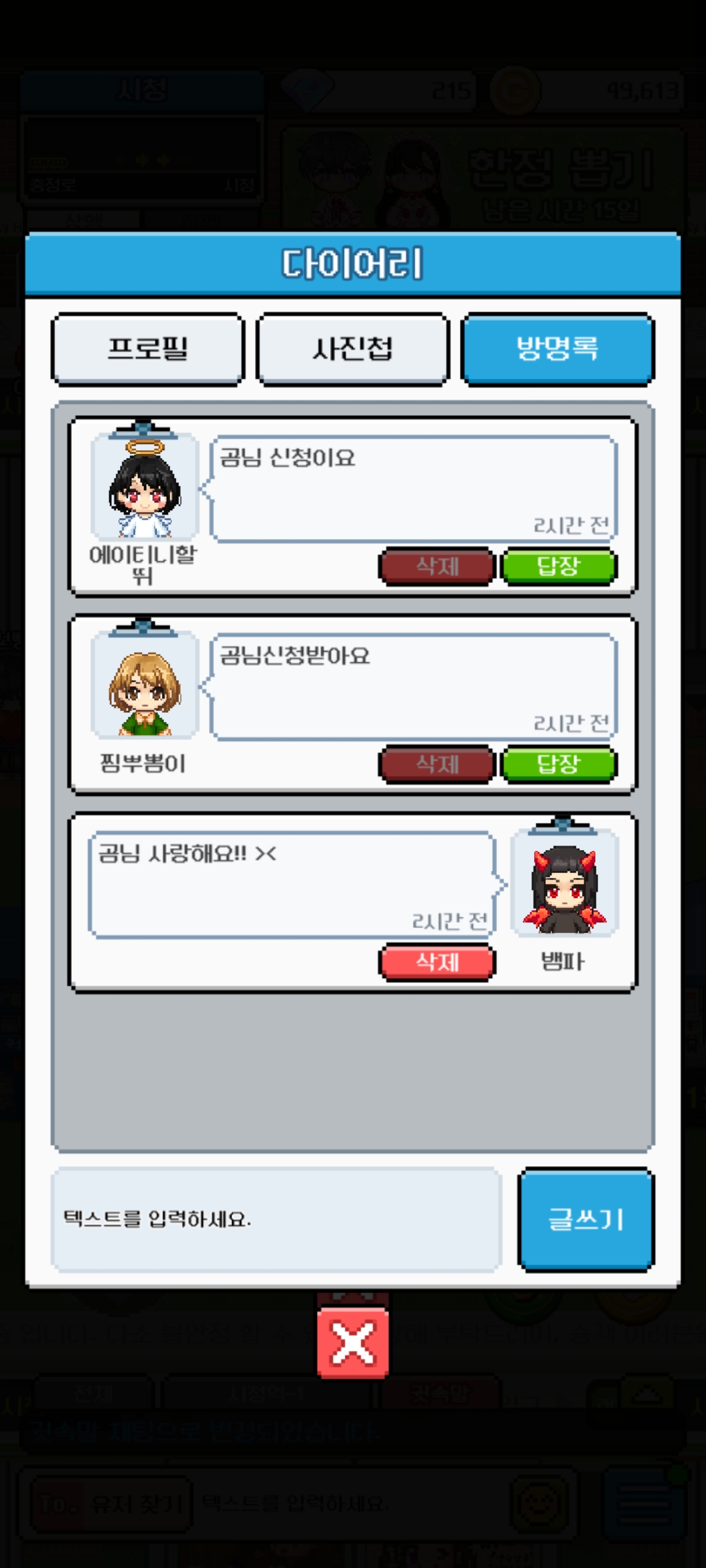The height and width of the screenshot is (1568, 706).
Task: Close the diary dialog with X
Action: (x=352, y=1343)
